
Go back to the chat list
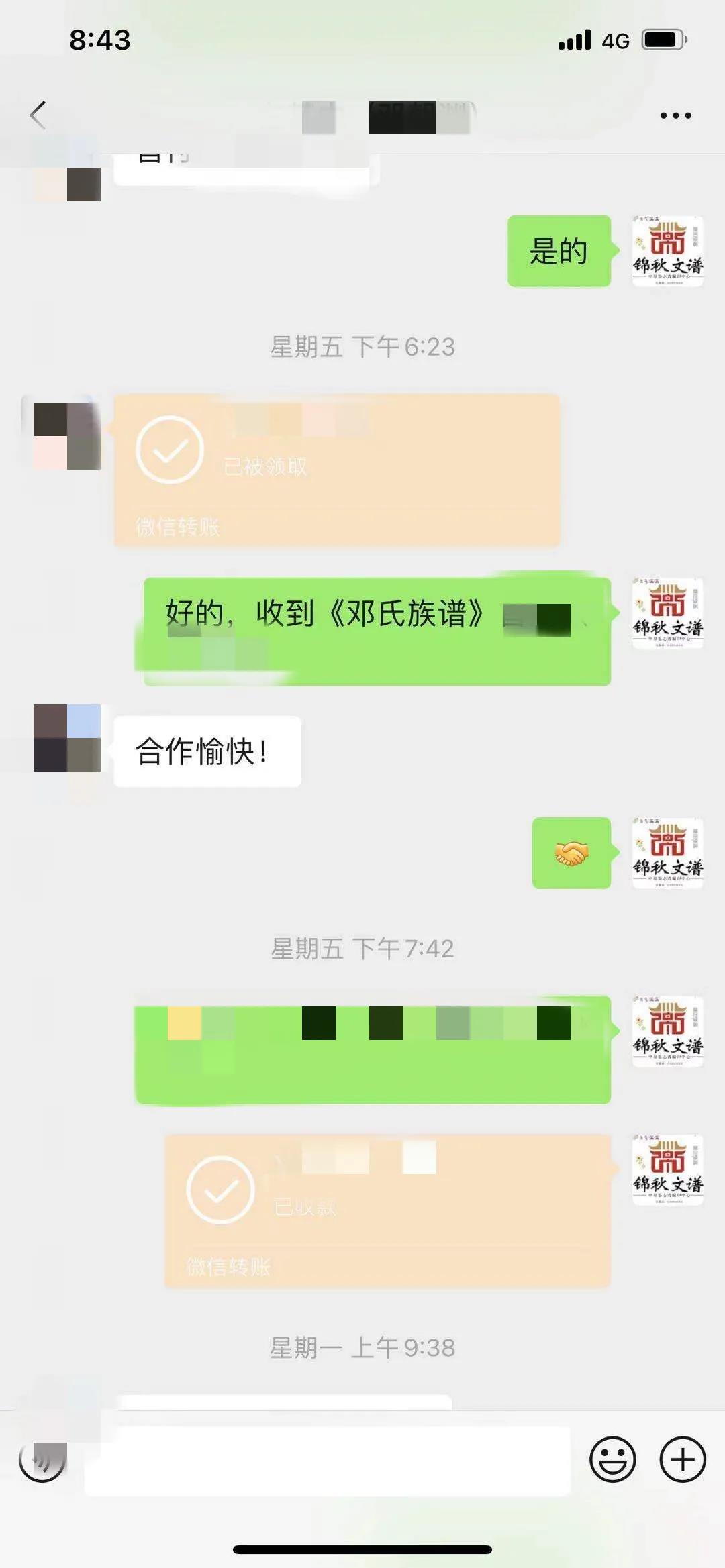pos(38,115)
